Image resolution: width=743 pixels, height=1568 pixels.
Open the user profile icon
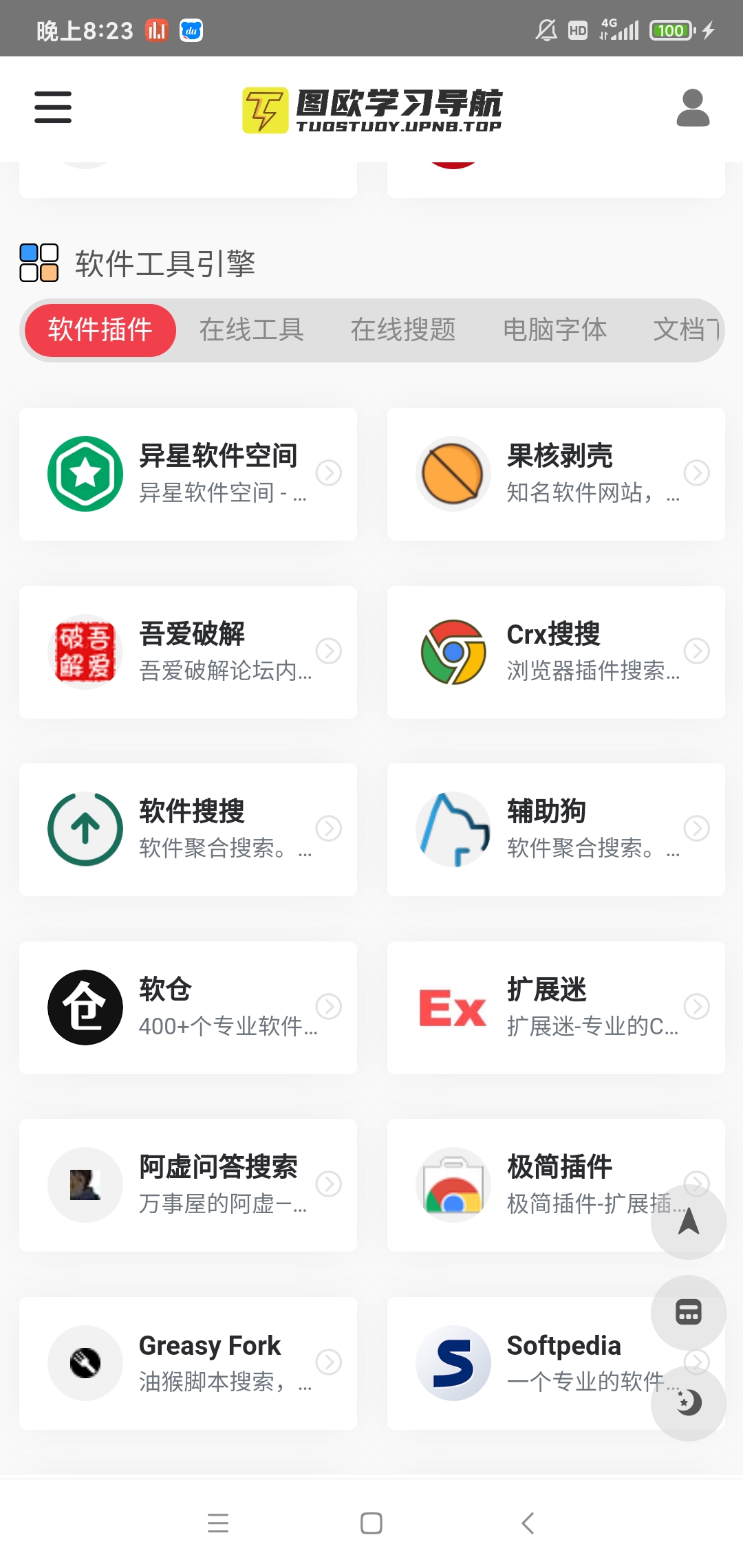[693, 108]
